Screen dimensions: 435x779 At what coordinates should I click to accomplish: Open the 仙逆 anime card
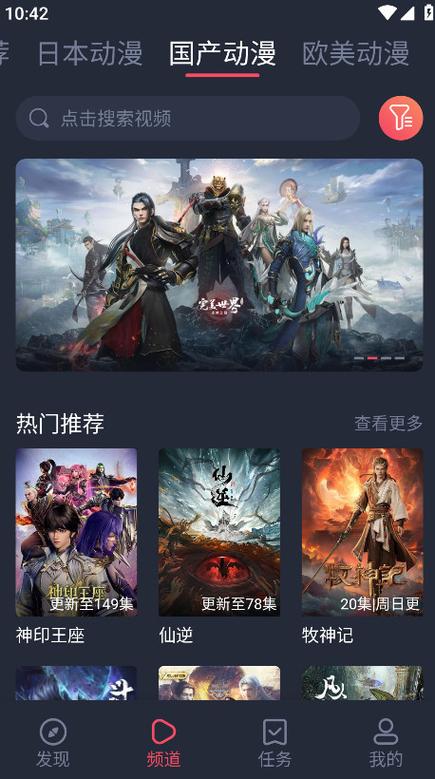pos(219,546)
